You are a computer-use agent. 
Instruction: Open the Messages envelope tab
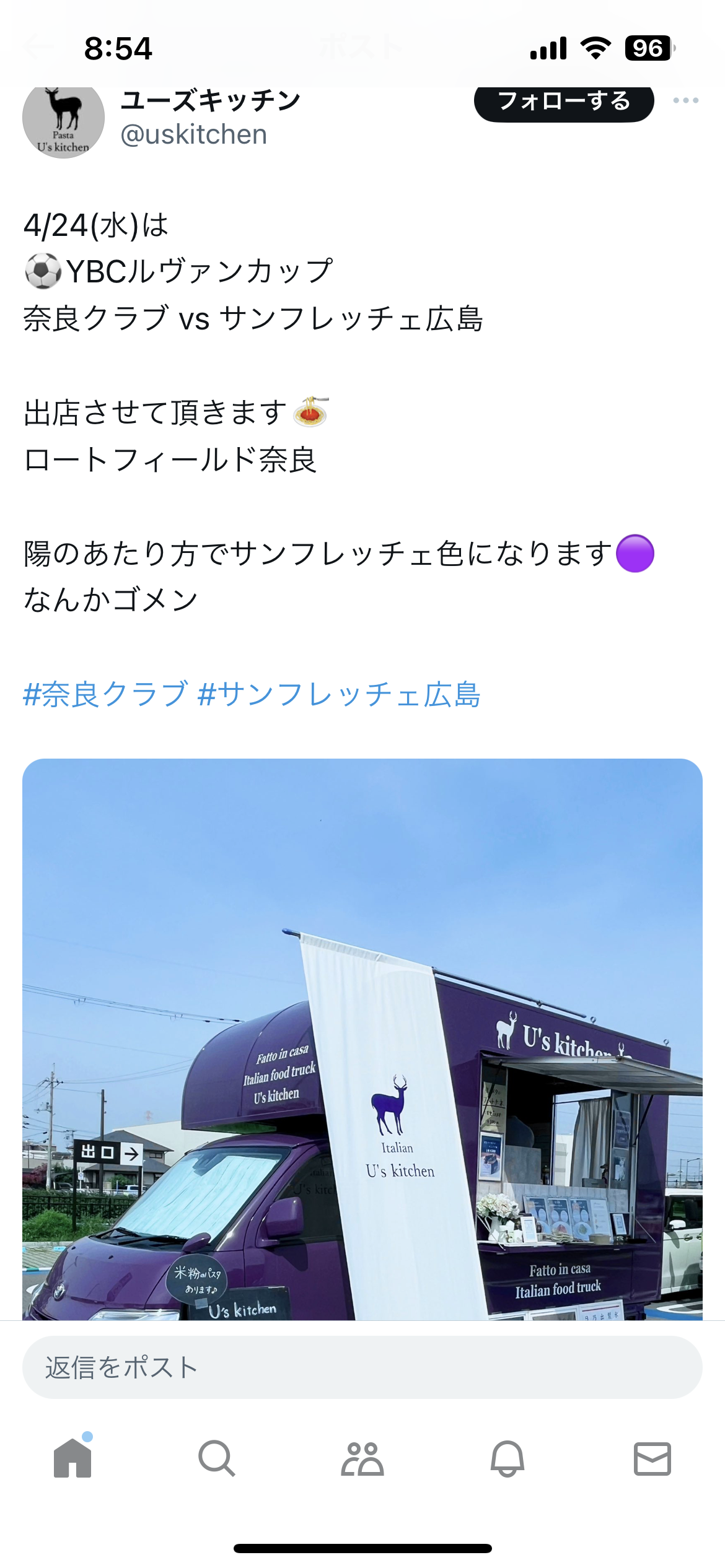(x=652, y=1458)
